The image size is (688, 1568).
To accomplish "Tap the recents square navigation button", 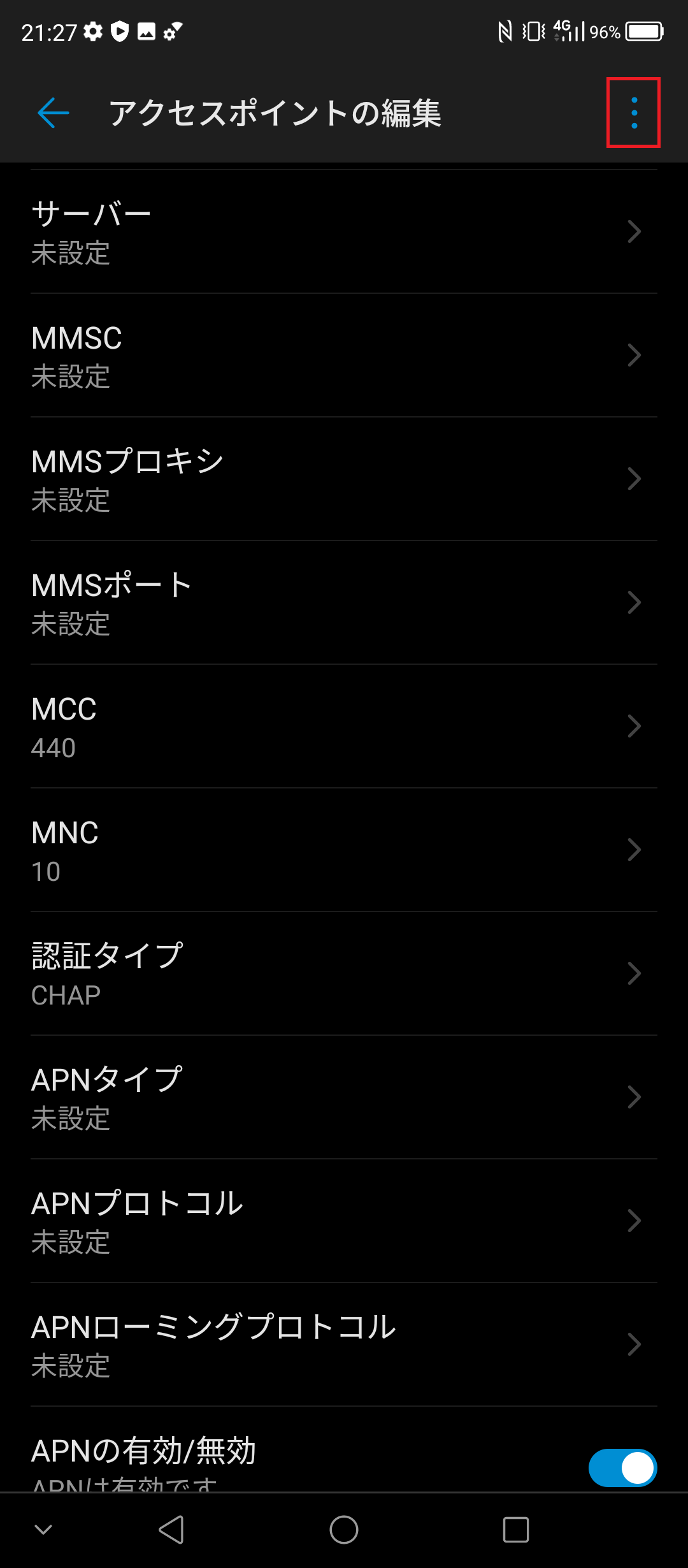I will coord(517,1530).
